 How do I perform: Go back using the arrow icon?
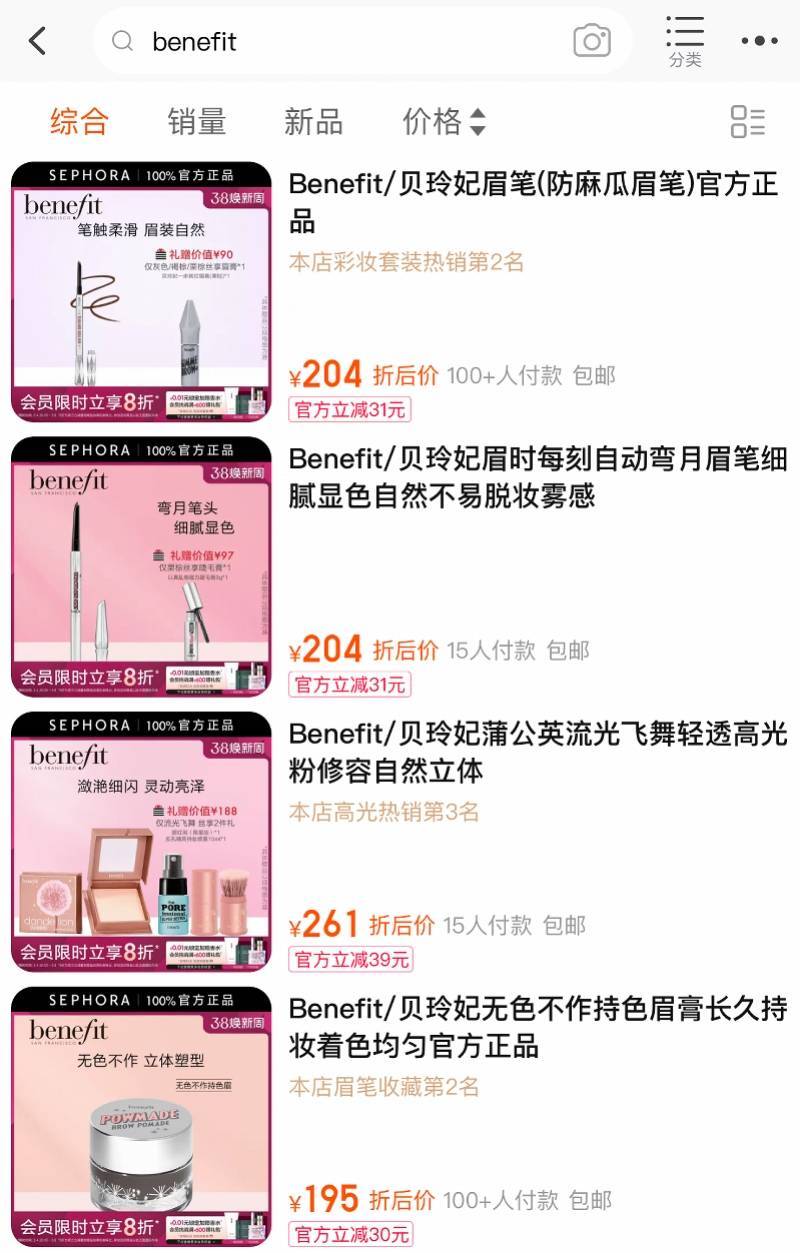pos(38,41)
